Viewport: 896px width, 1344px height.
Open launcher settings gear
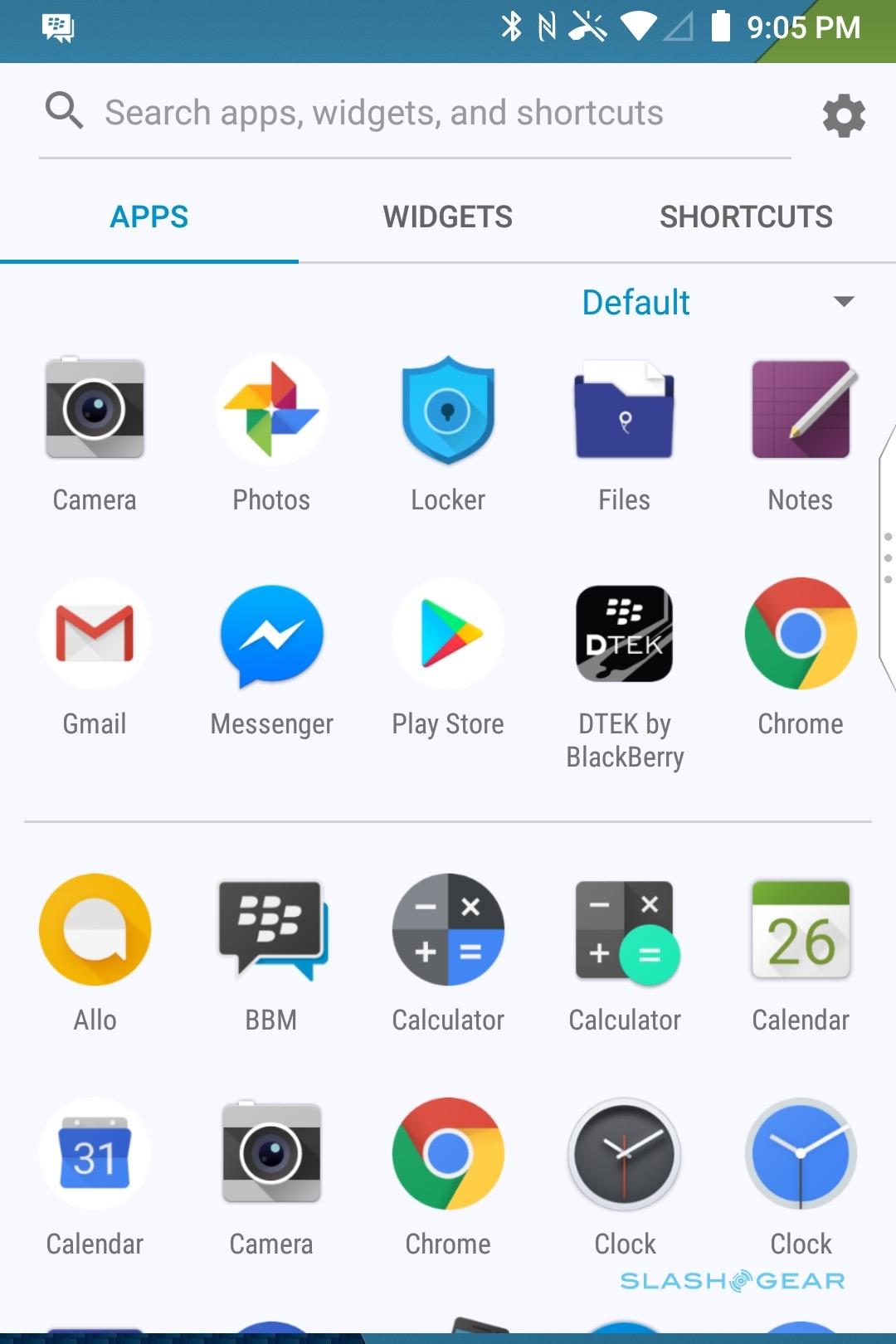click(843, 115)
